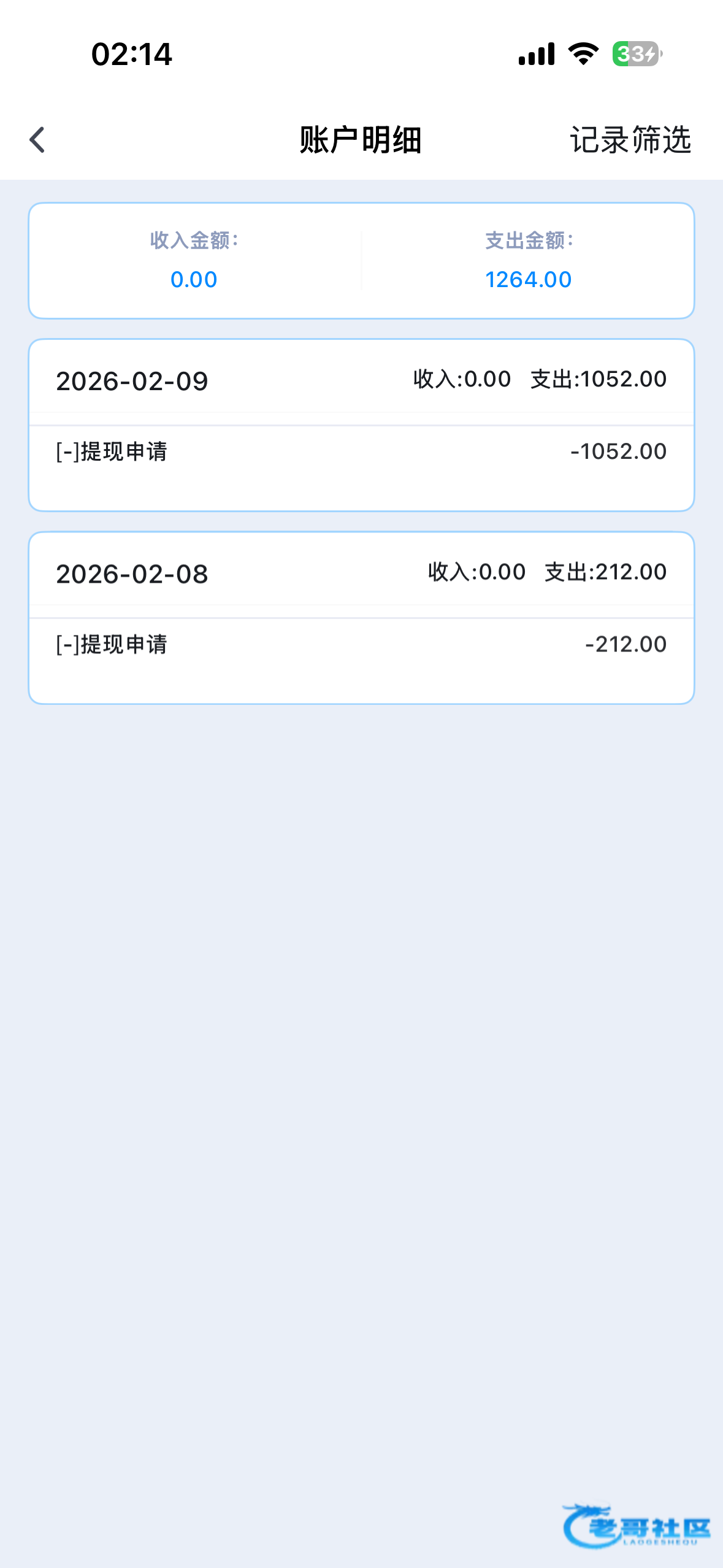This screenshot has width=723, height=1568.
Task: Go back from 账户明细 page
Action: pos(37,140)
